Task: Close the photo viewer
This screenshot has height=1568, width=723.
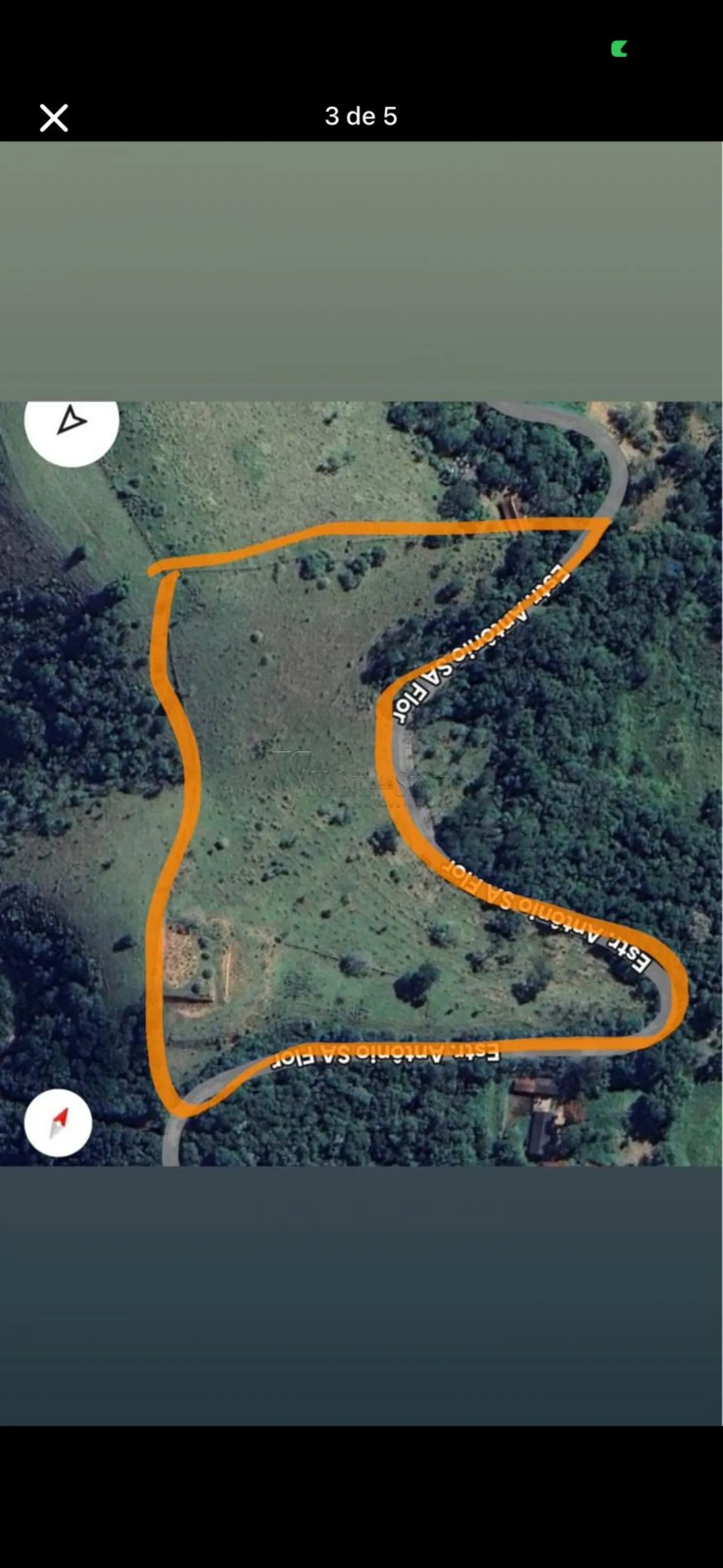Action: coord(54,117)
